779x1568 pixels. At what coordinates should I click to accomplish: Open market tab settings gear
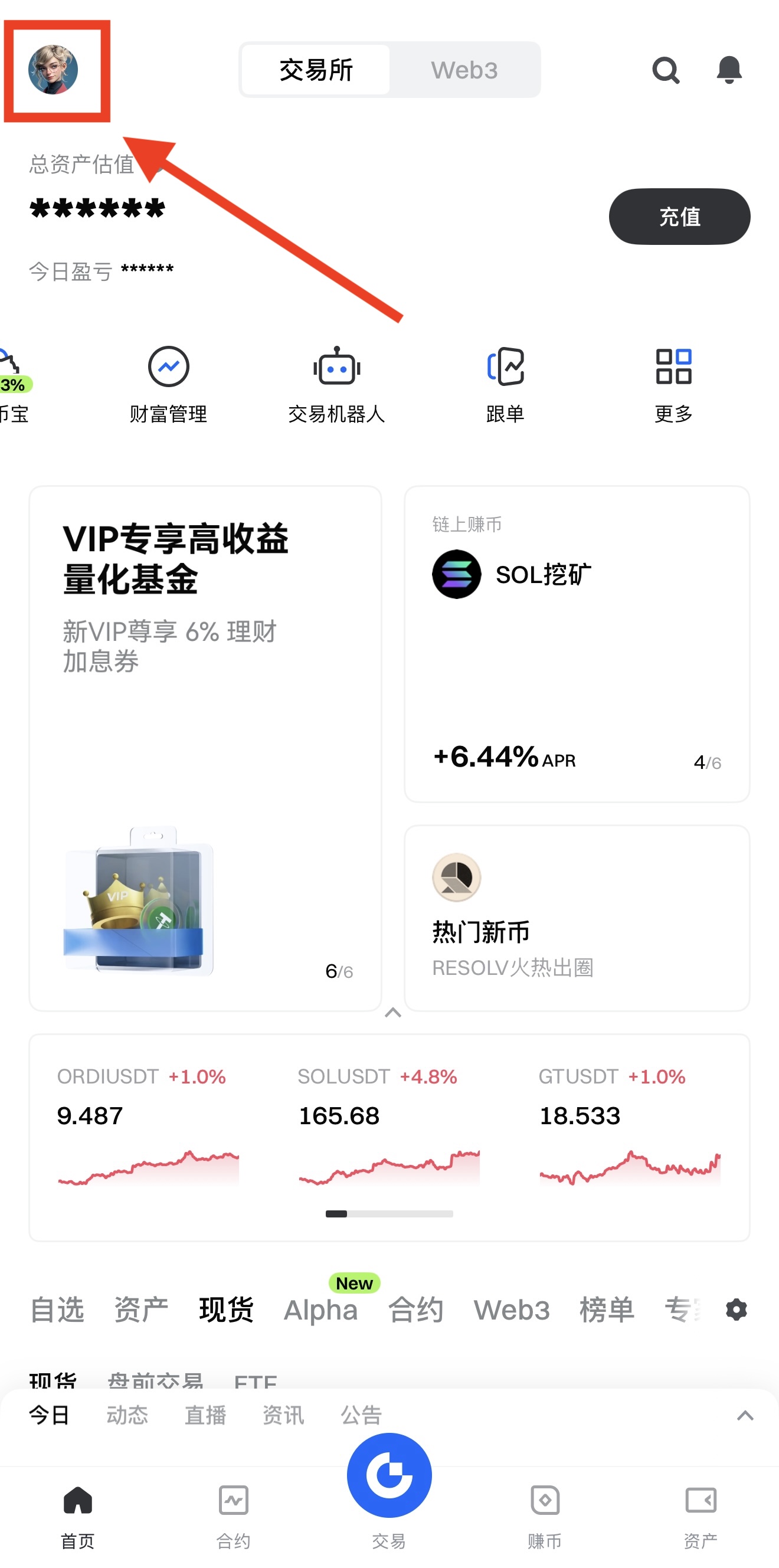[x=736, y=1310]
